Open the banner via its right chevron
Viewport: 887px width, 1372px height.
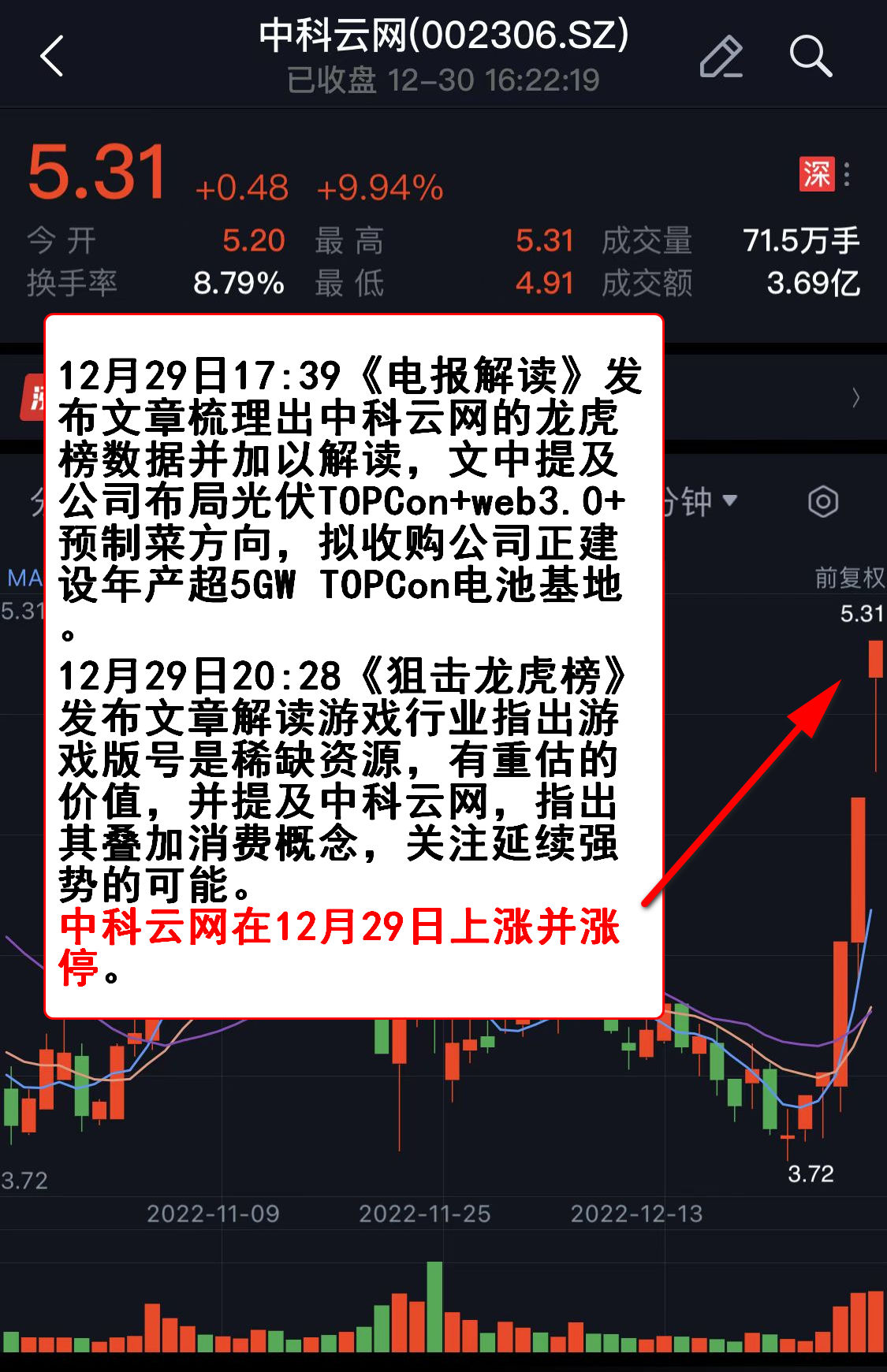(x=855, y=398)
